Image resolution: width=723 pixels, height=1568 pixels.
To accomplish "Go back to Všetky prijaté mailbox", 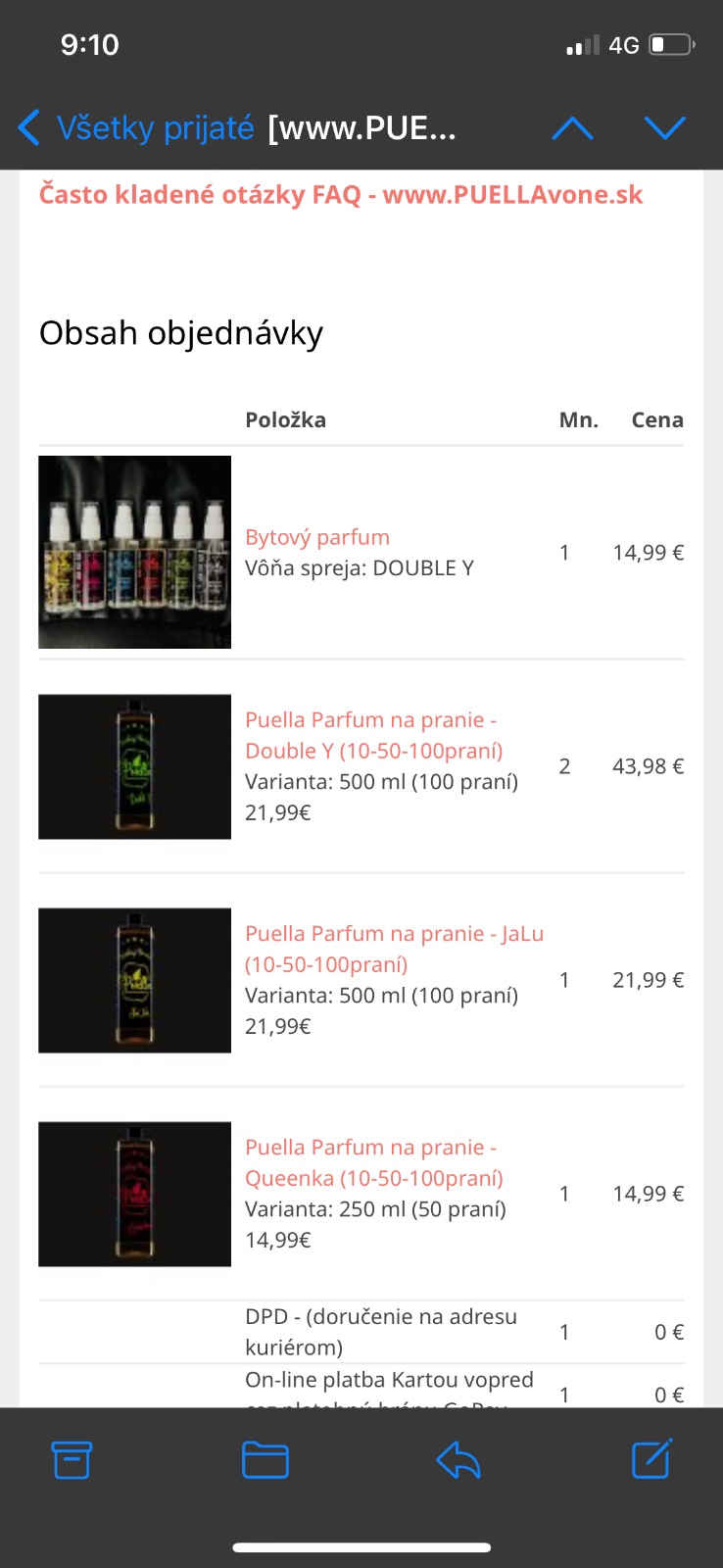I will (x=137, y=128).
